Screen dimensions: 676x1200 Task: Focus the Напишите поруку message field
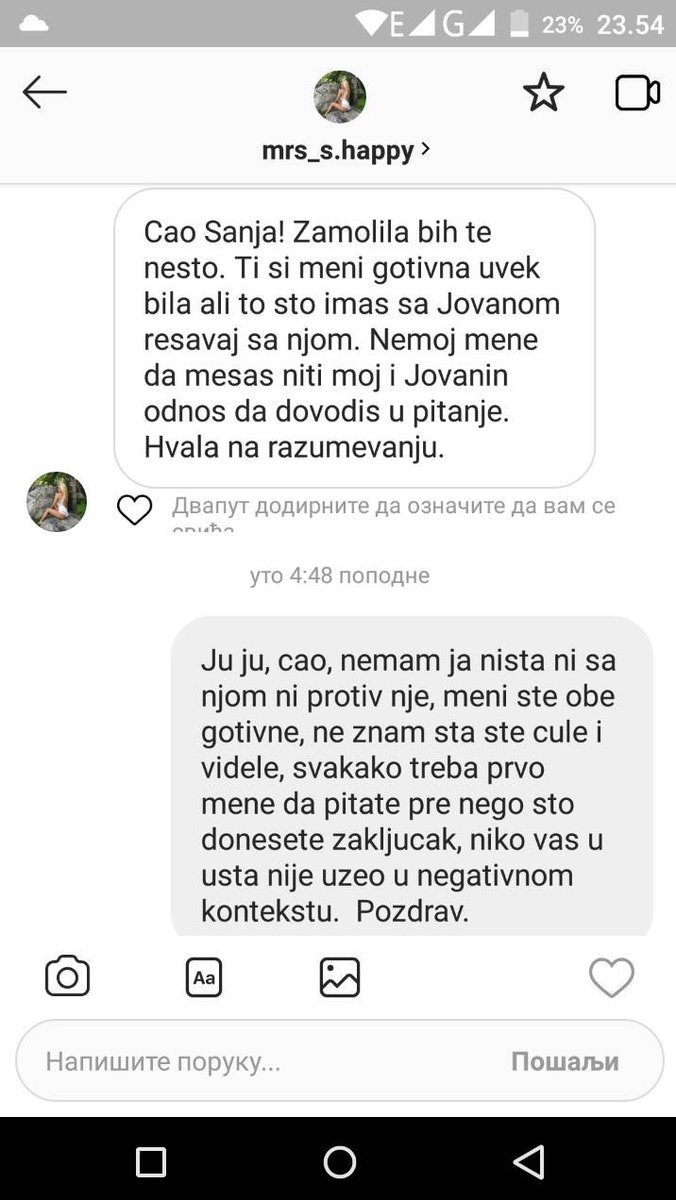260,1061
